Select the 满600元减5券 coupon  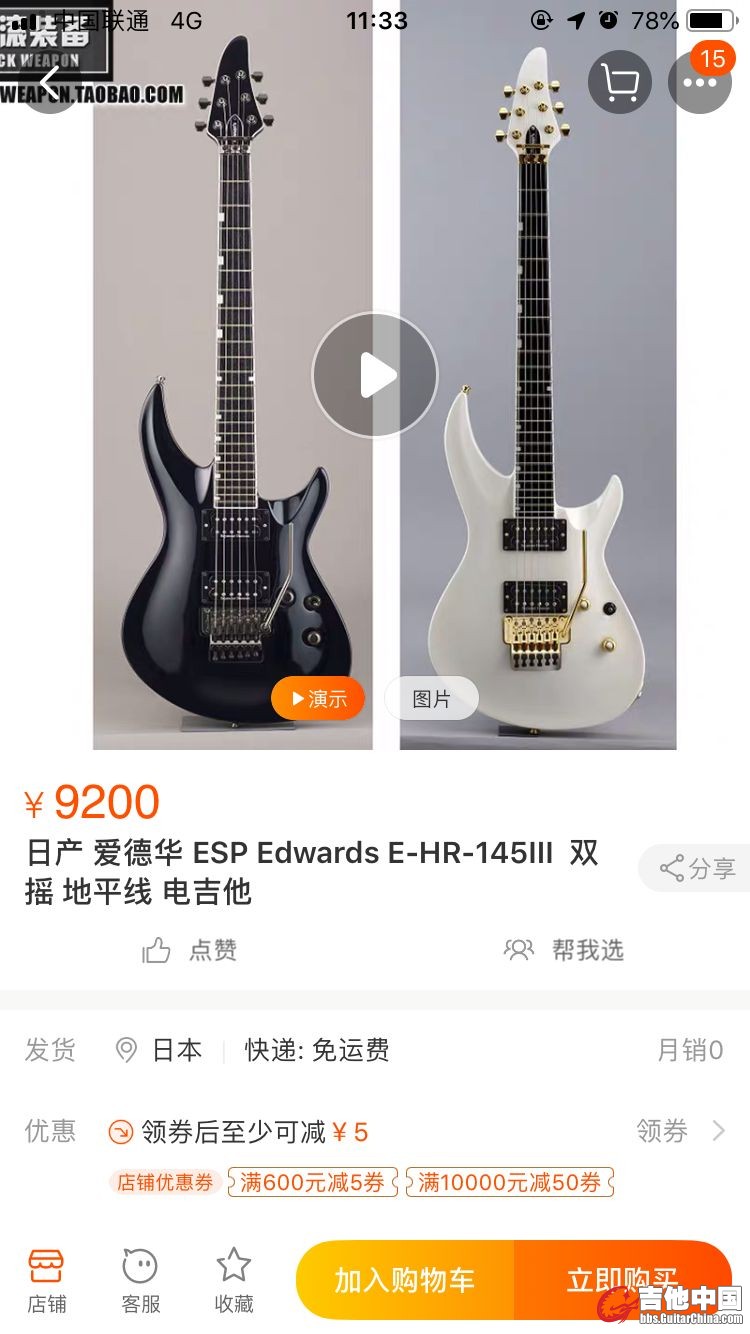[x=312, y=1182]
